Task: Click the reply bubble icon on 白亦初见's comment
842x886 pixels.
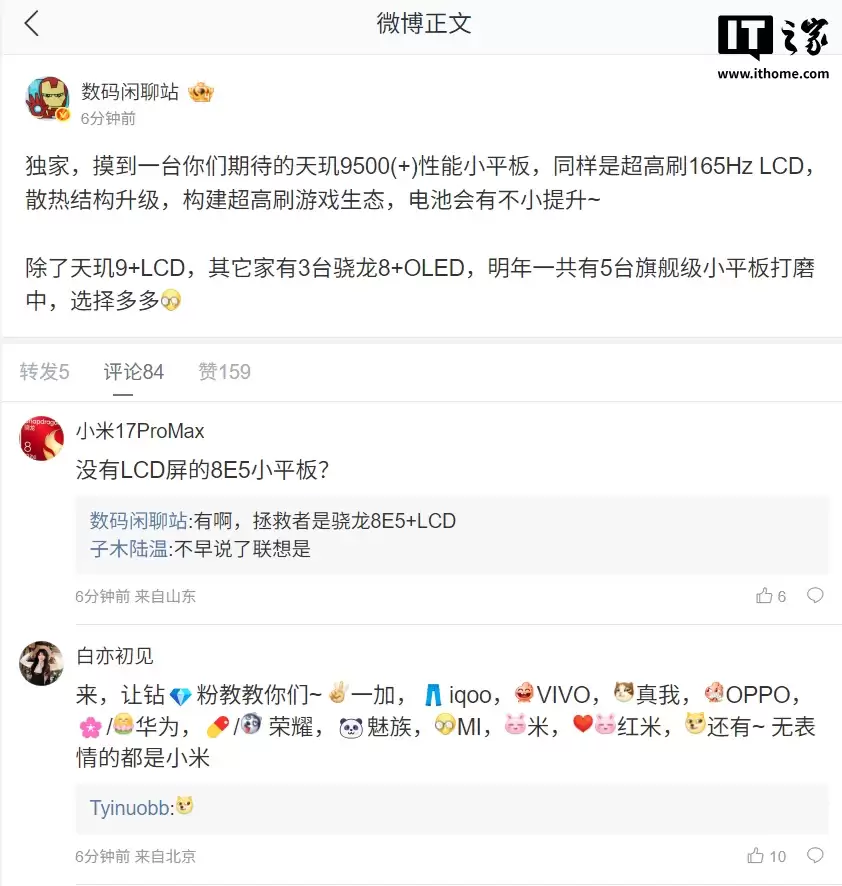Action: (816, 856)
